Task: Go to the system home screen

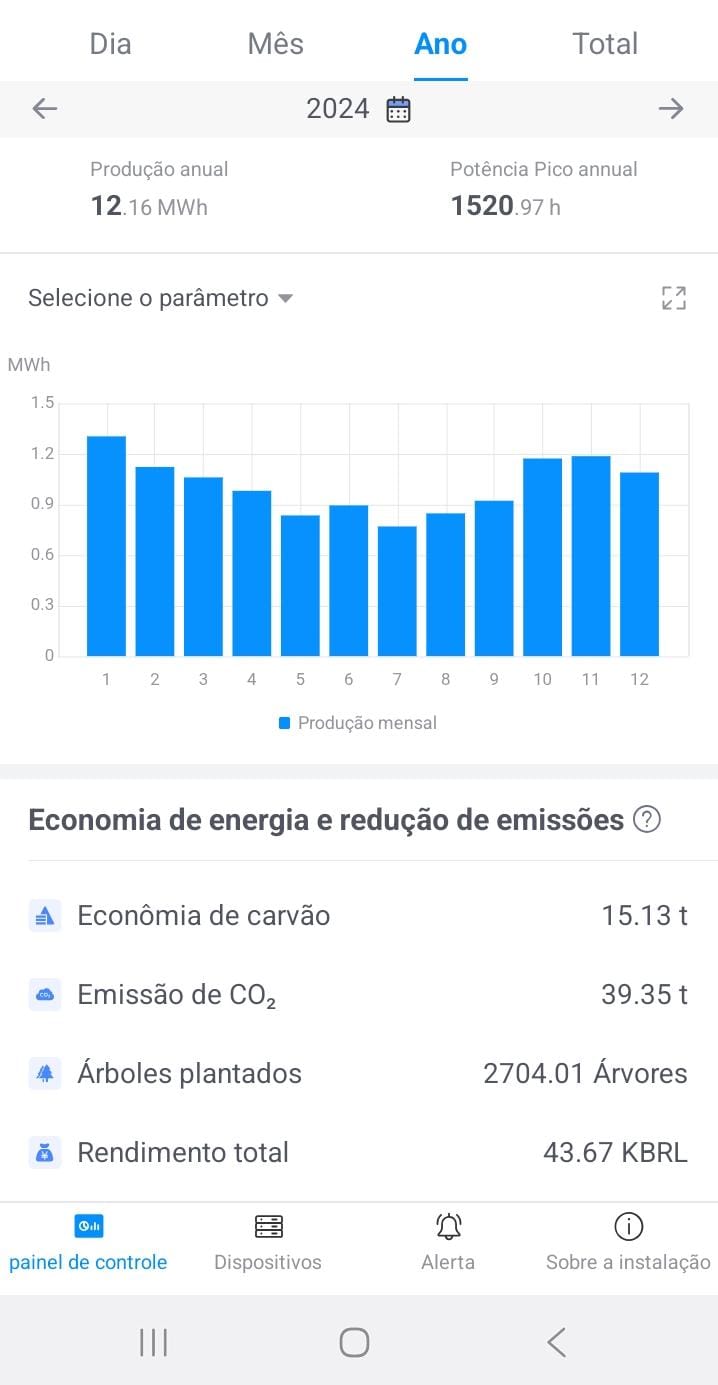Action: (x=354, y=1342)
